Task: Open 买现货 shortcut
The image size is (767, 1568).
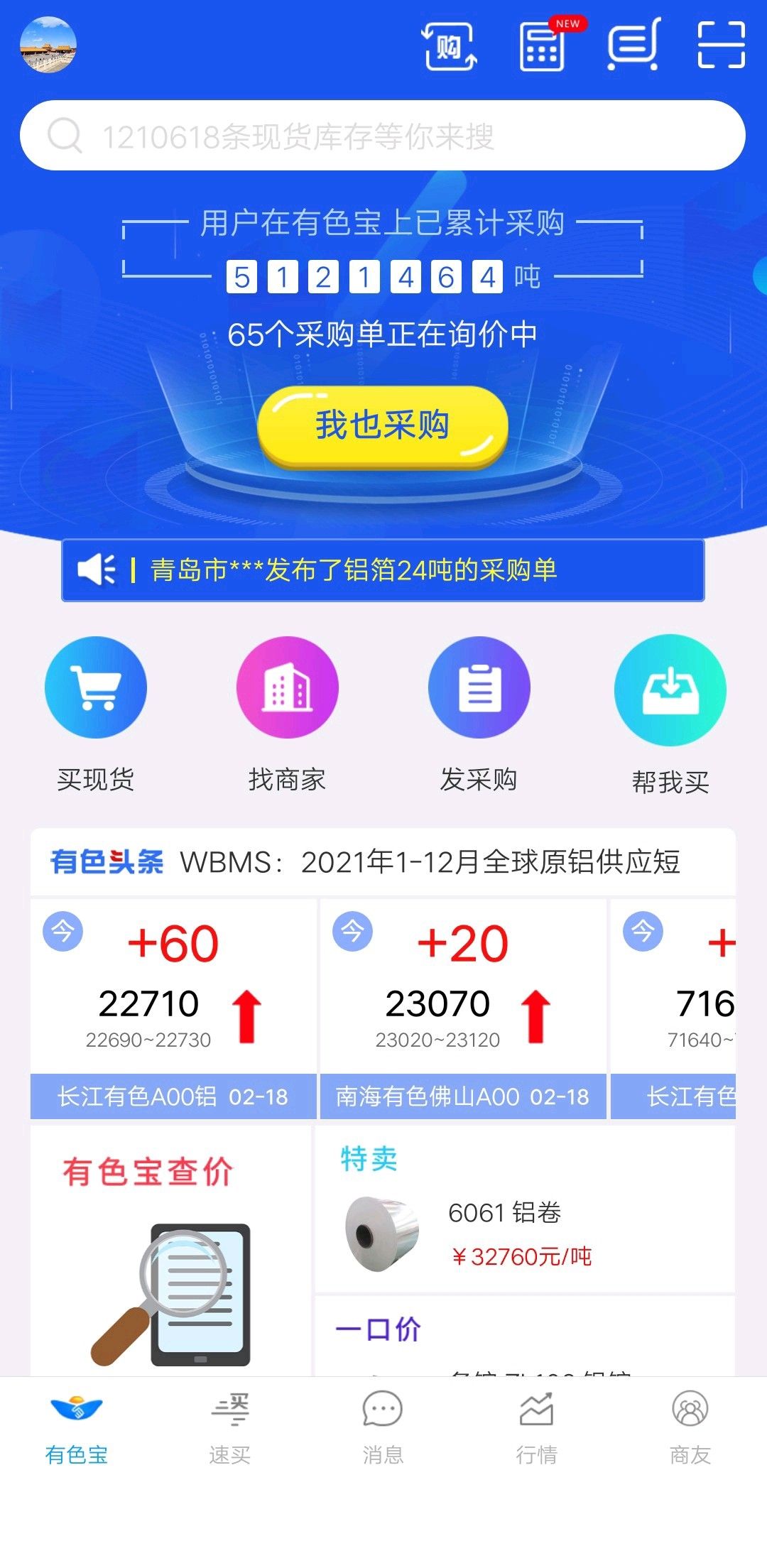Action: (x=96, y=715)
